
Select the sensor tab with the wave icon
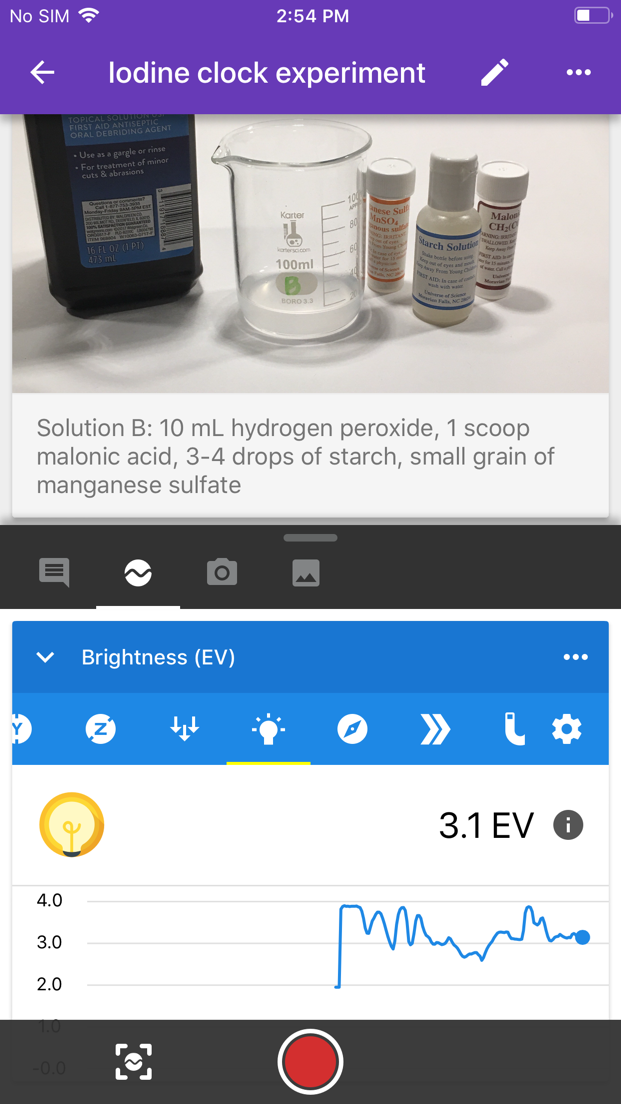(138, 573)
